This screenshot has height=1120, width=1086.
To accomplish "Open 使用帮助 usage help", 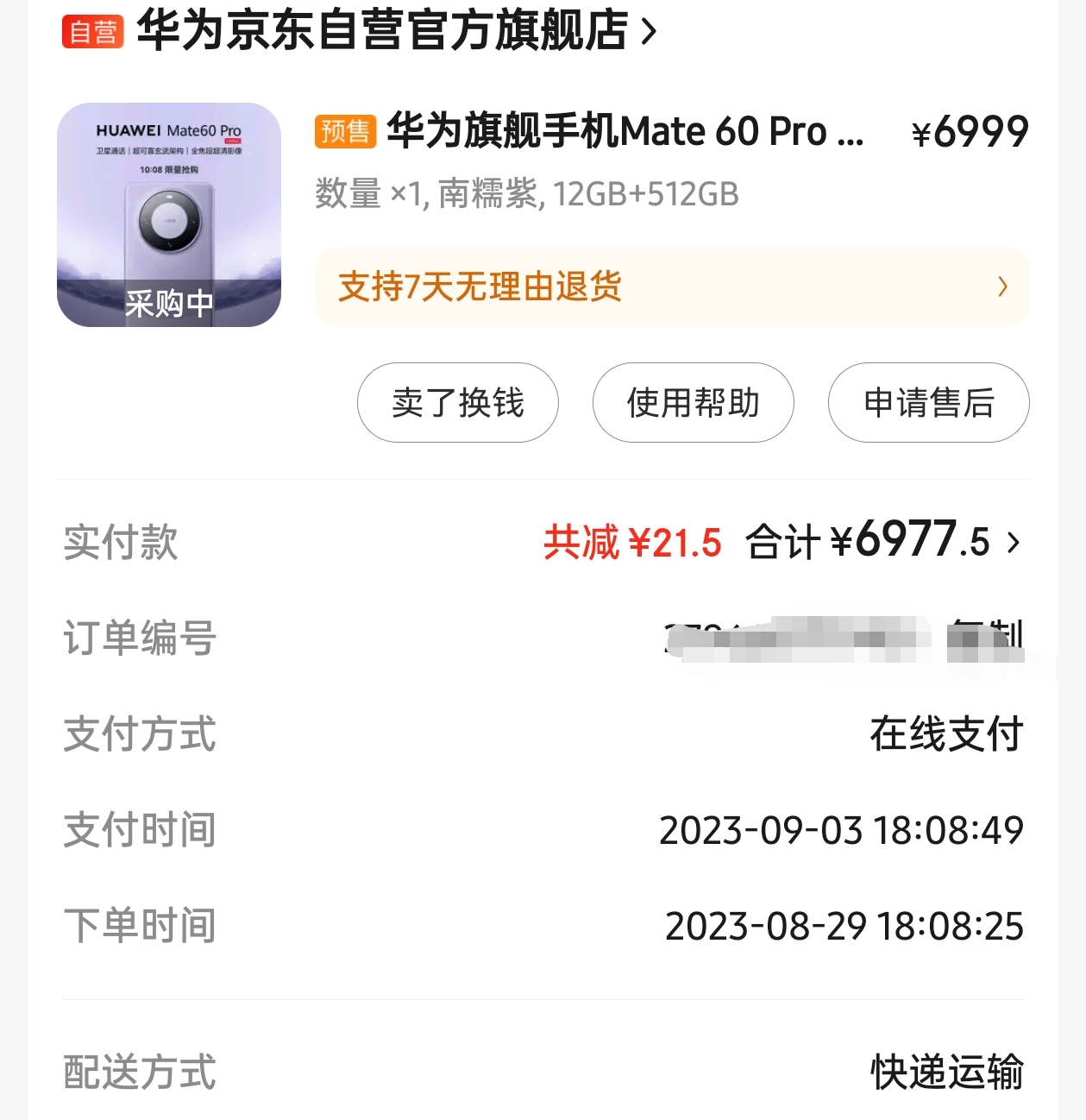I will 693,403.
